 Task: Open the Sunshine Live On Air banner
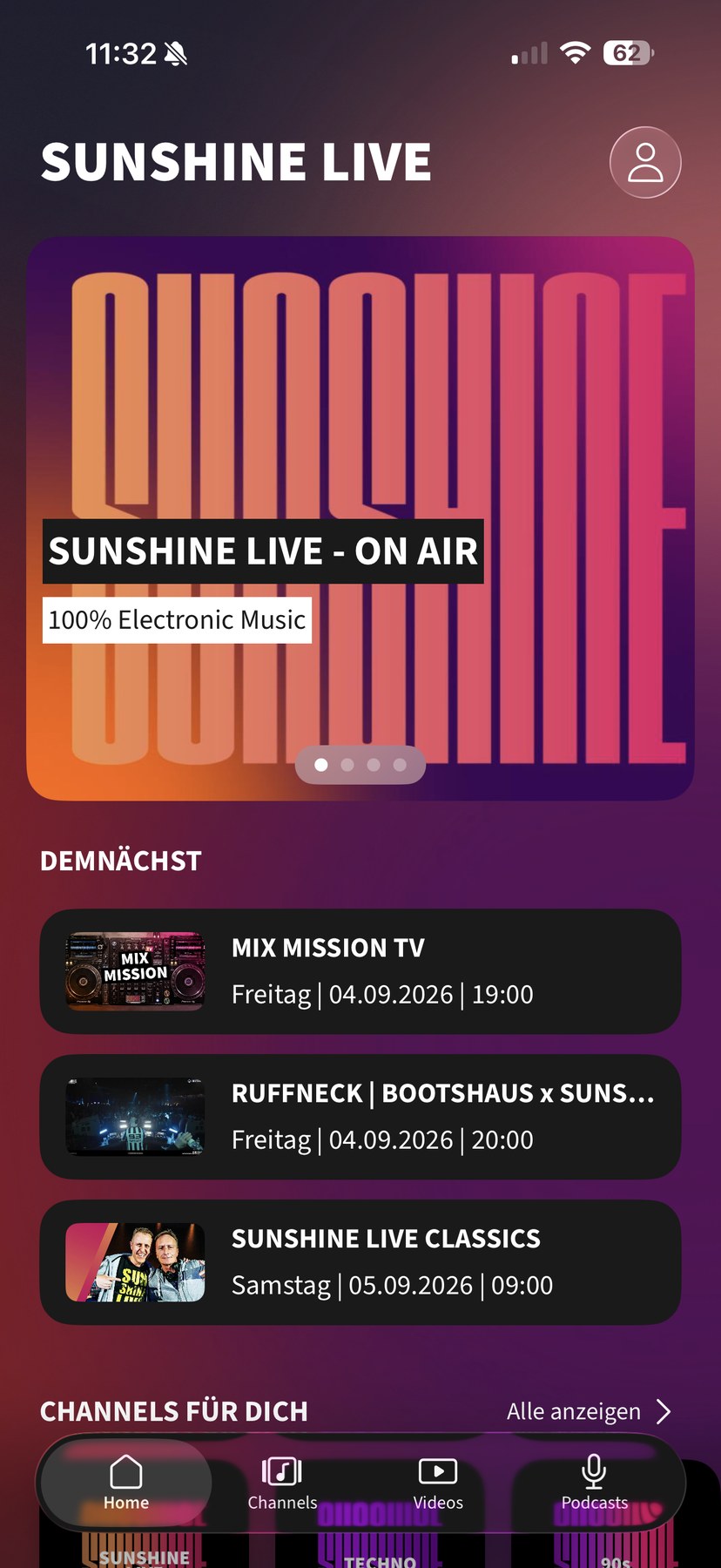360,518
